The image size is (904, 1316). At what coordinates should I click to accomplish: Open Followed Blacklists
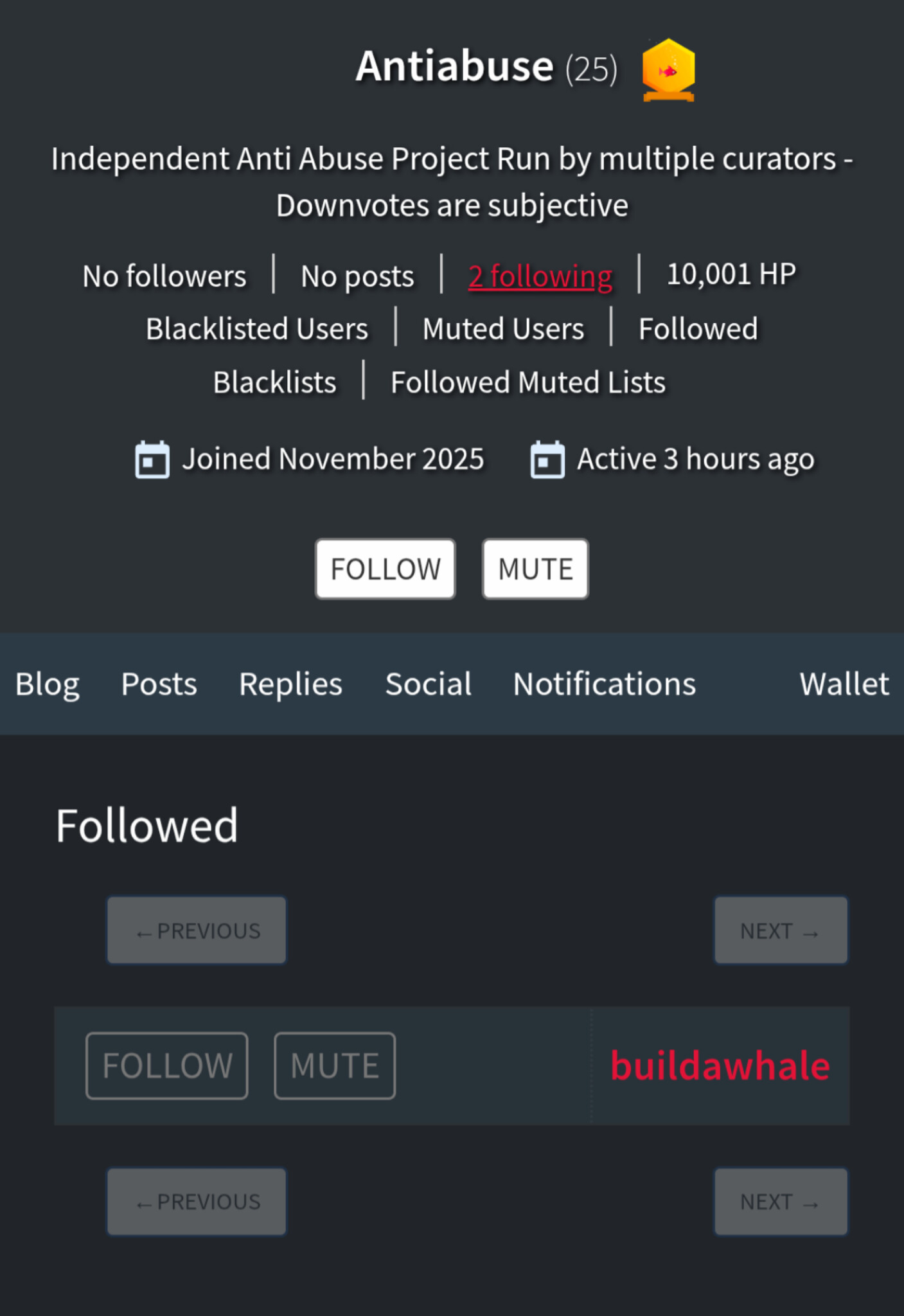coord(697,329)
